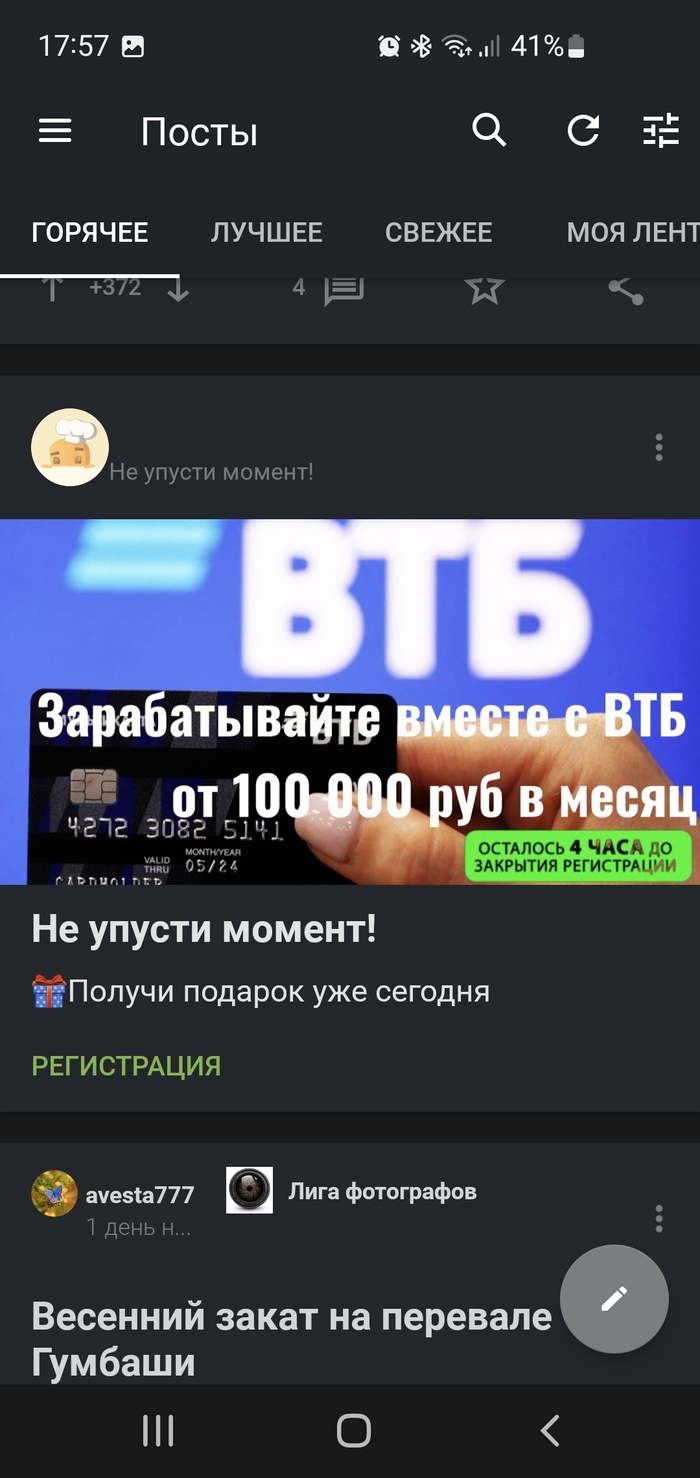Open options for avesta777's post

point(658,1218)
